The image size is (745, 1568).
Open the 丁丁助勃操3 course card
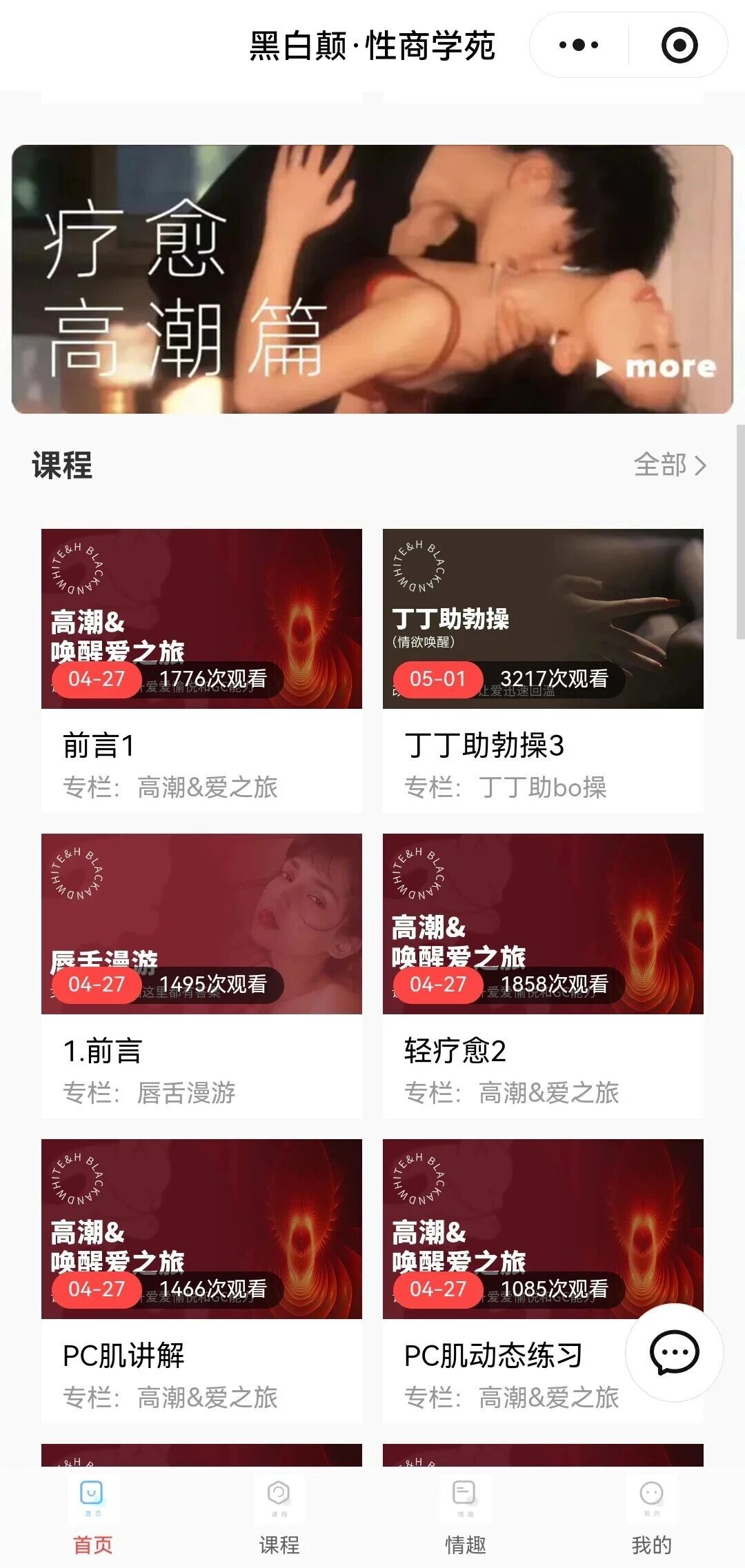[x=543, y=669]
